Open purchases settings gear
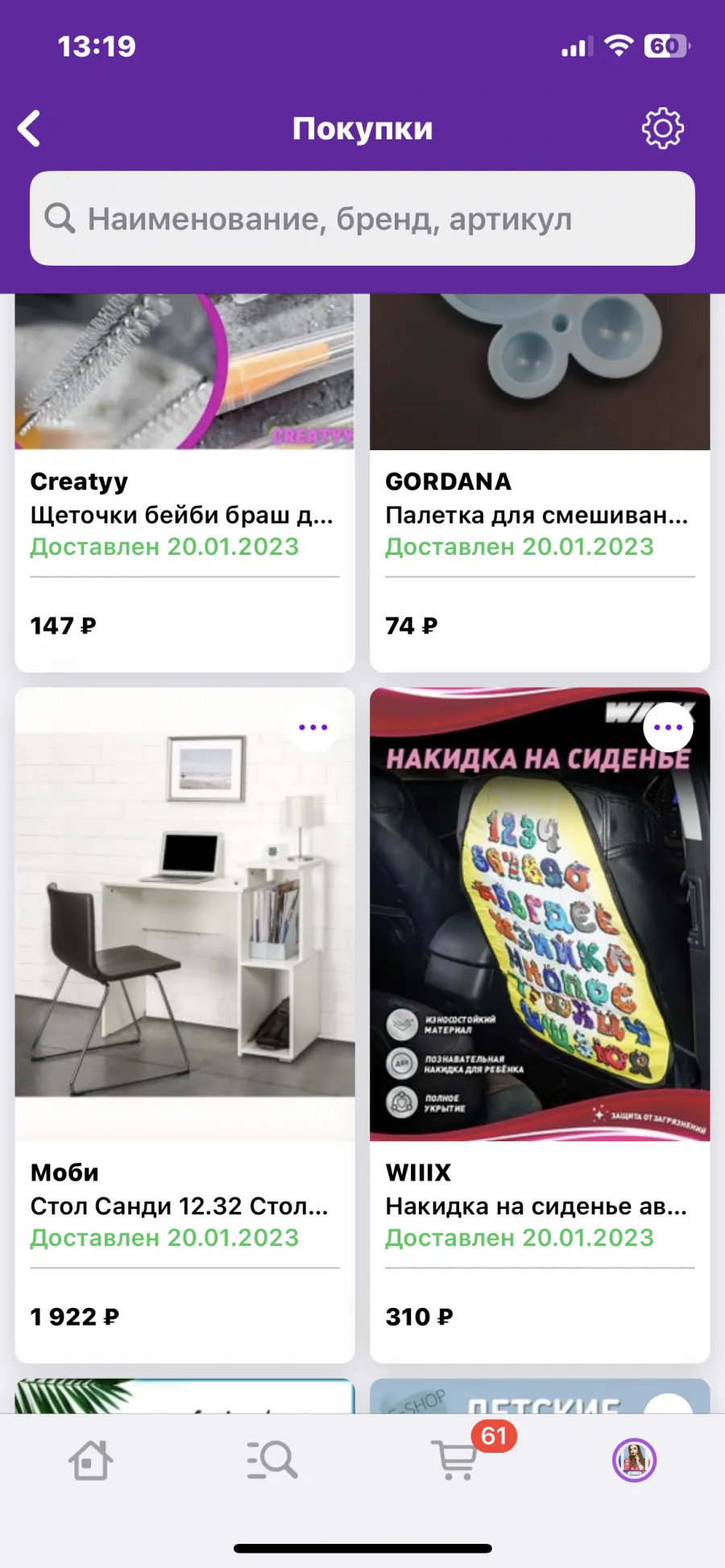Screen dimensions: 725x1568 click(662, 128)
